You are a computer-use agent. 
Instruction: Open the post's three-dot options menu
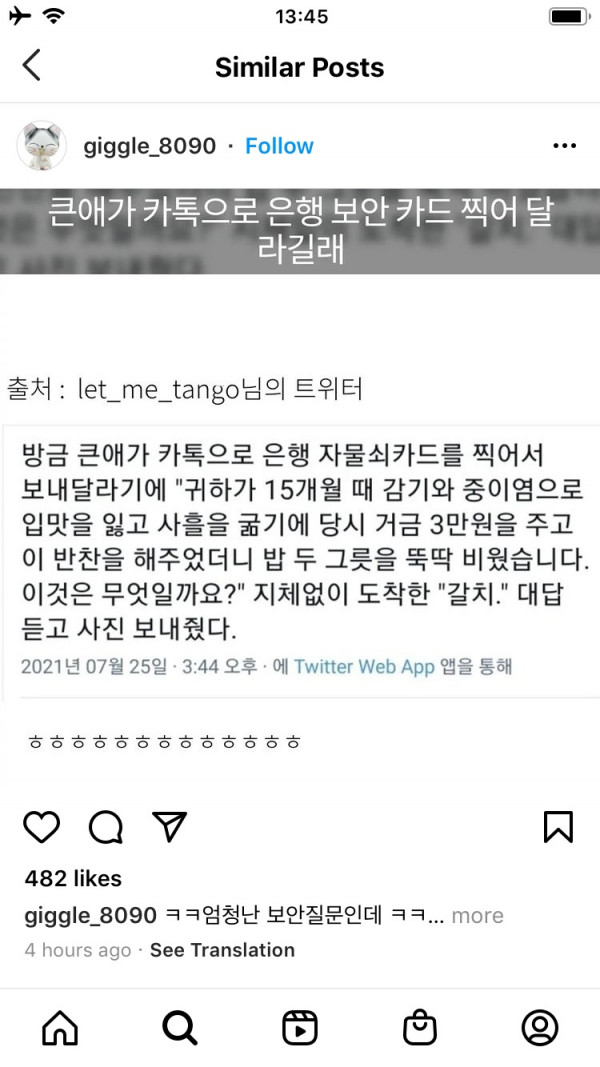[564, 146]
